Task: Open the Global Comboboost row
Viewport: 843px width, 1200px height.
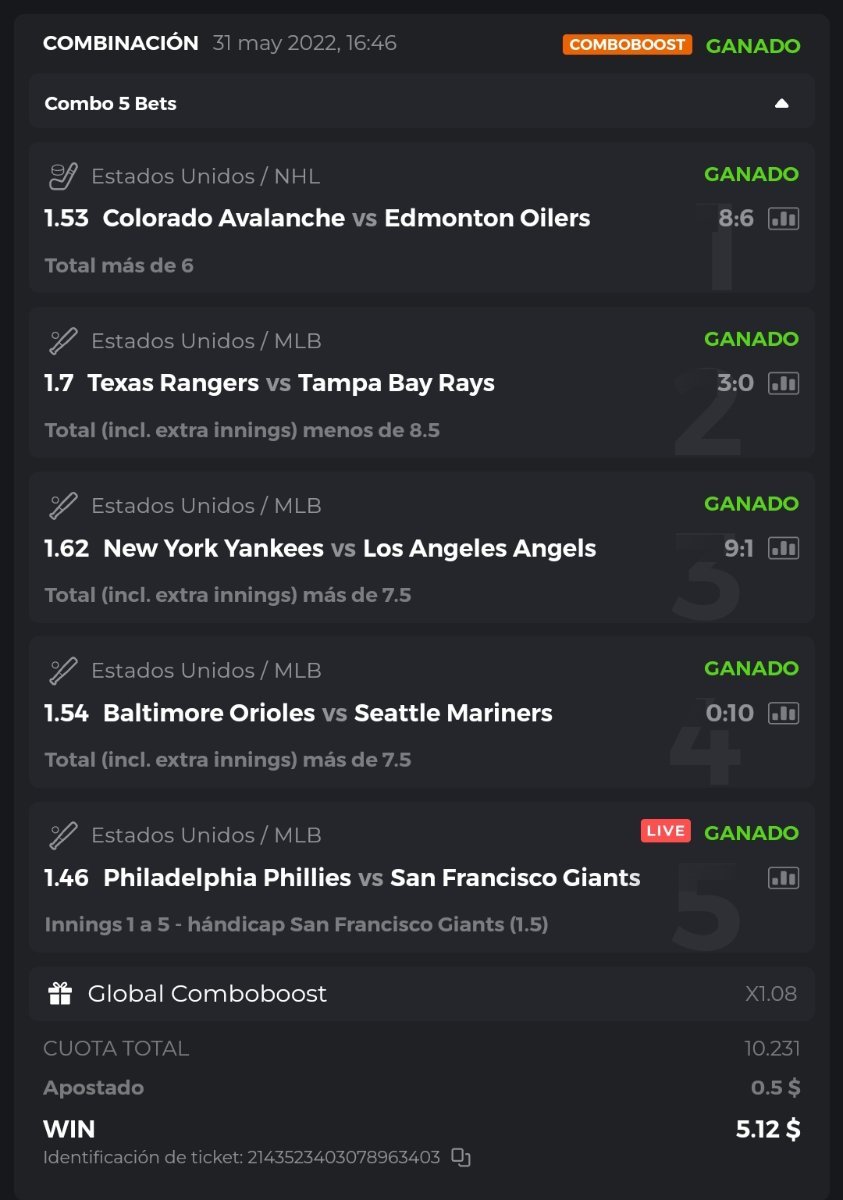Action: (421, 994)
